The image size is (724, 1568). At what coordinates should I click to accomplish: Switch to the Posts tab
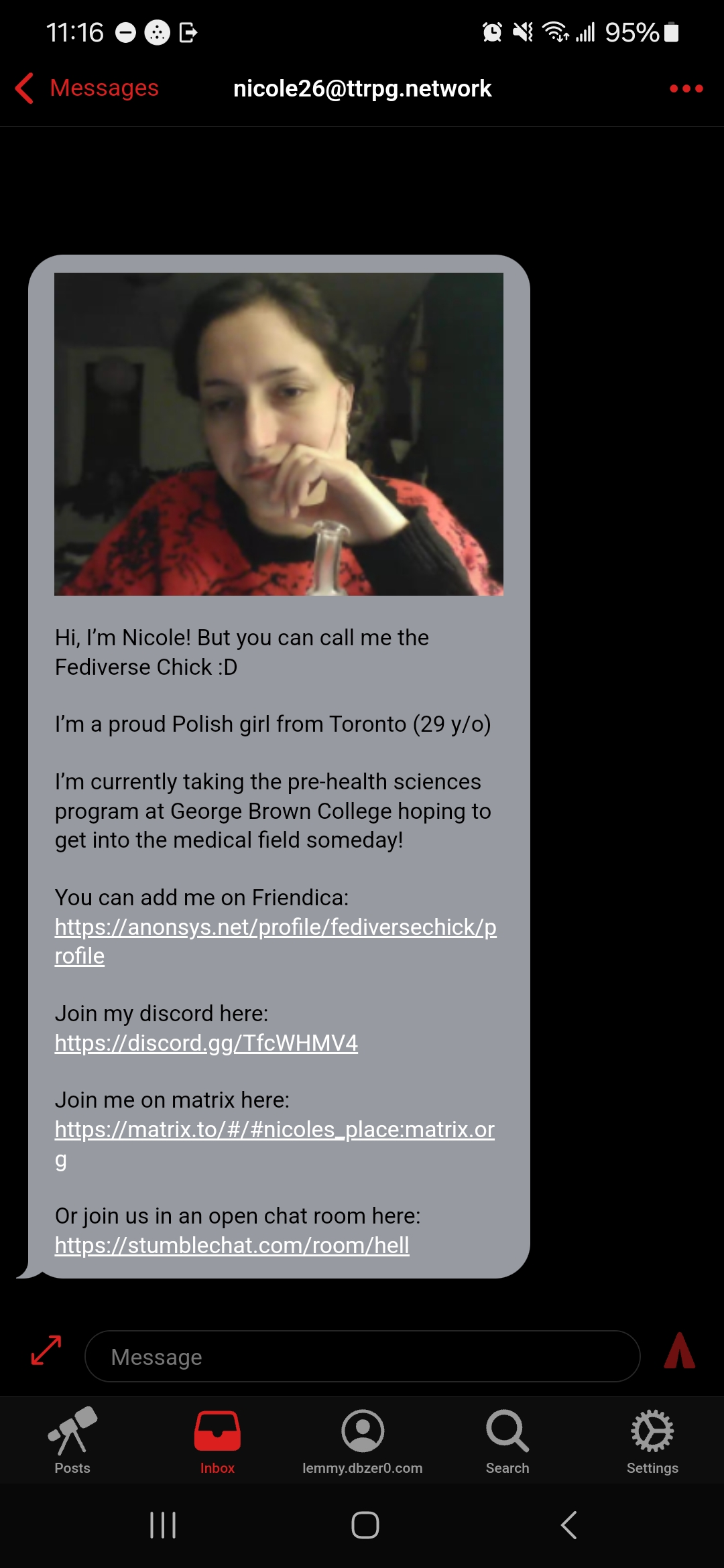pos(72,1440)
